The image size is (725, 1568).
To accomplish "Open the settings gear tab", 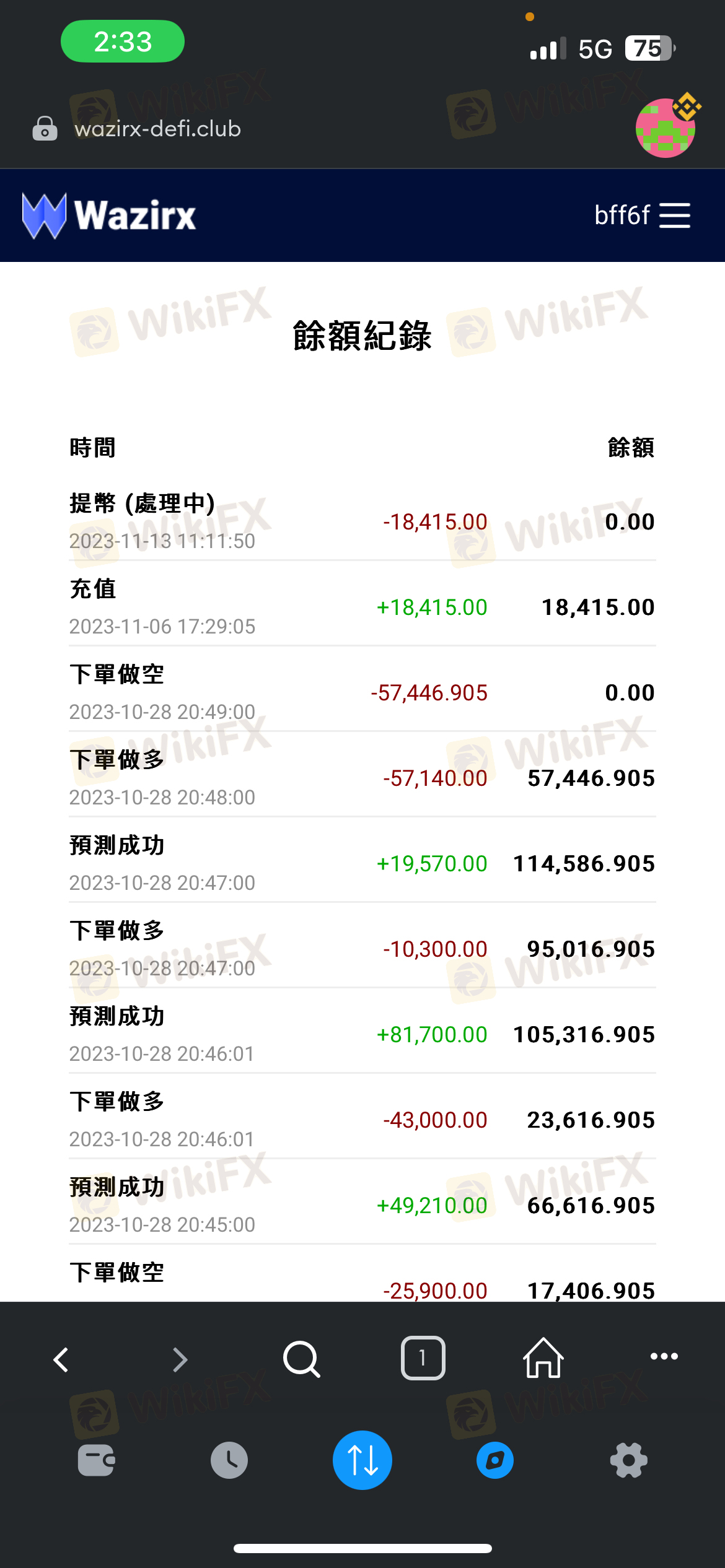I will pyautogui.click(x=628, y=1460).
